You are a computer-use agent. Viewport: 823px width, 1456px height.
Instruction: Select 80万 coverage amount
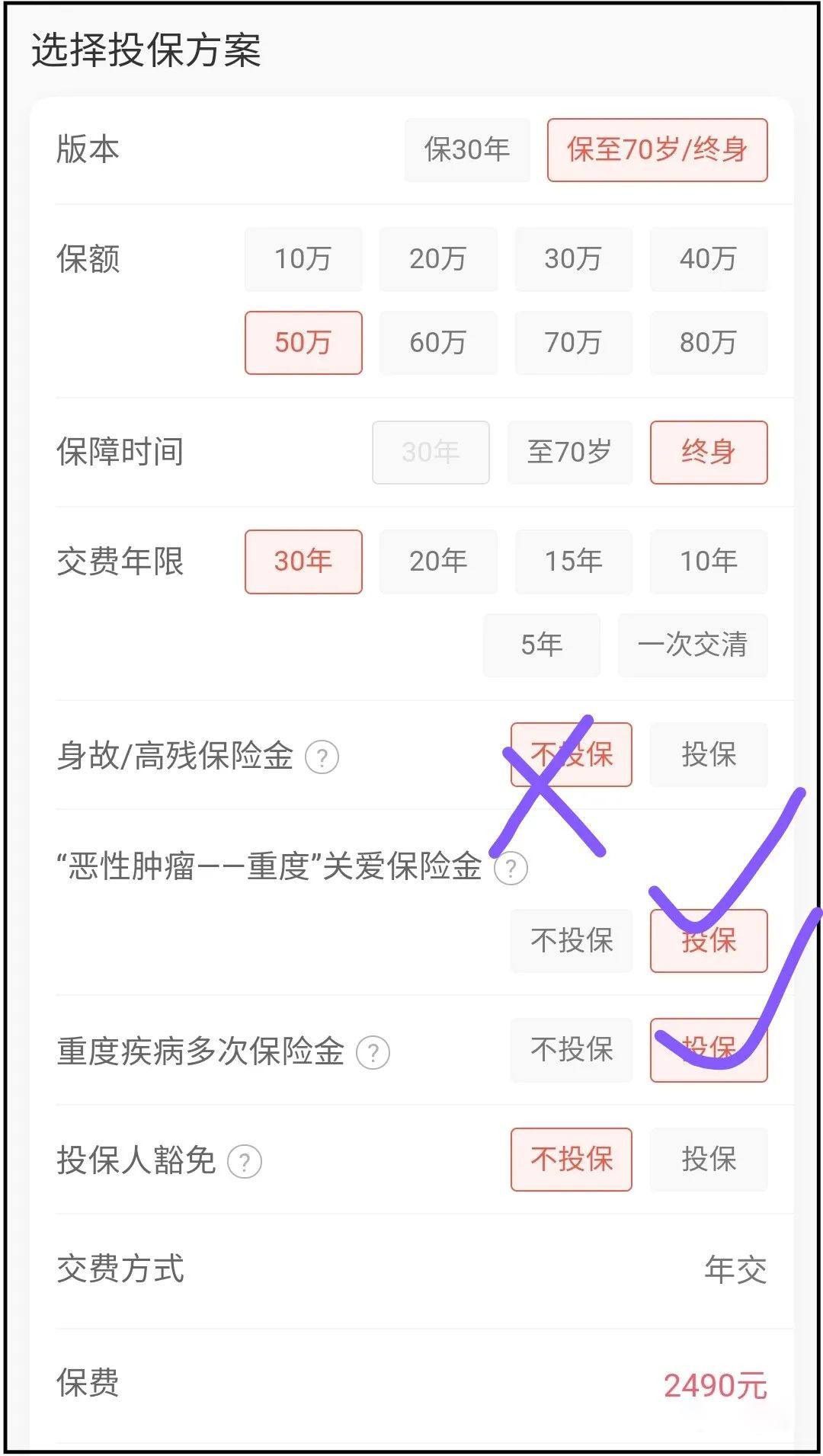[708, 343]
